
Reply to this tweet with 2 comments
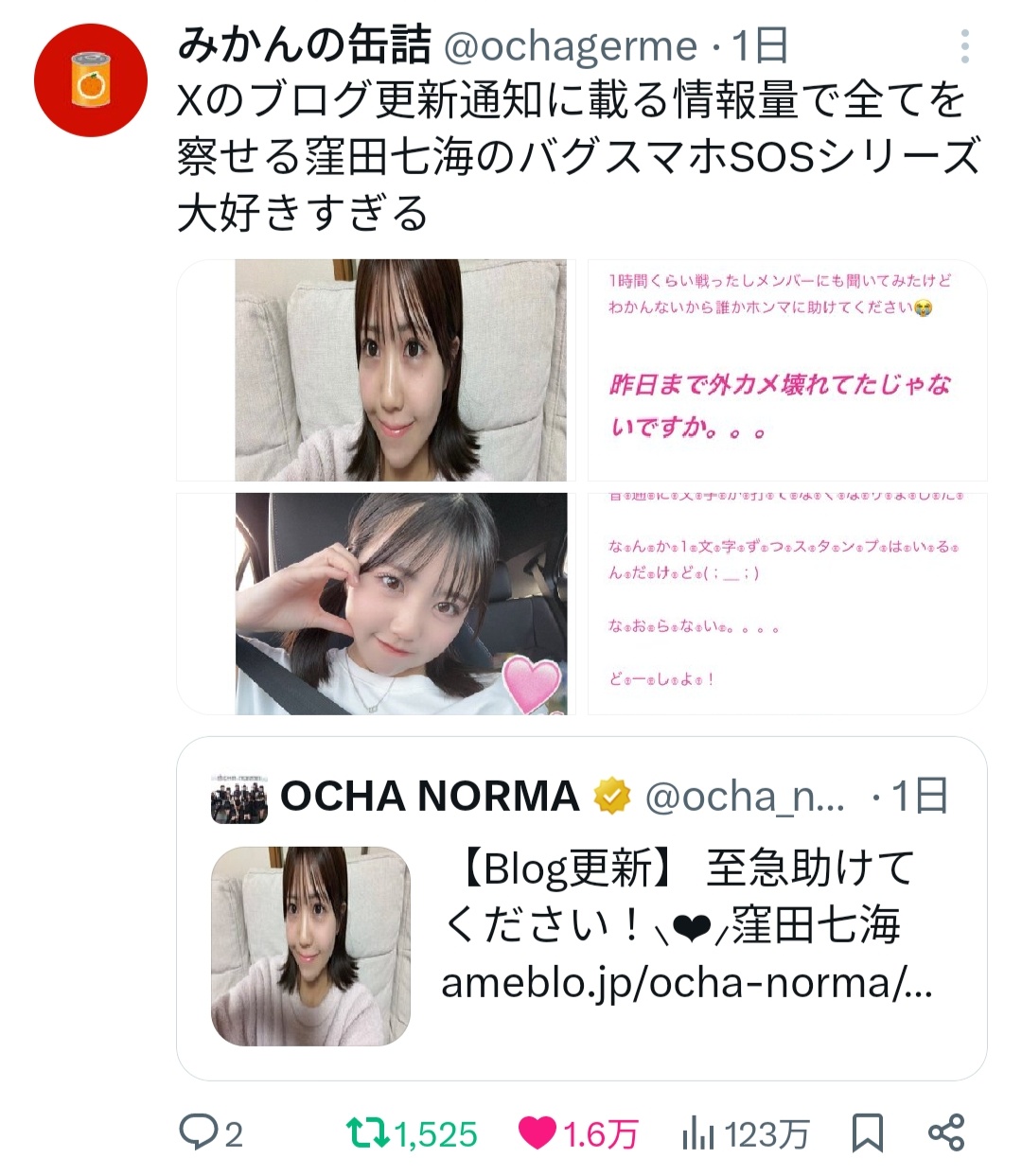[212, 1132]
